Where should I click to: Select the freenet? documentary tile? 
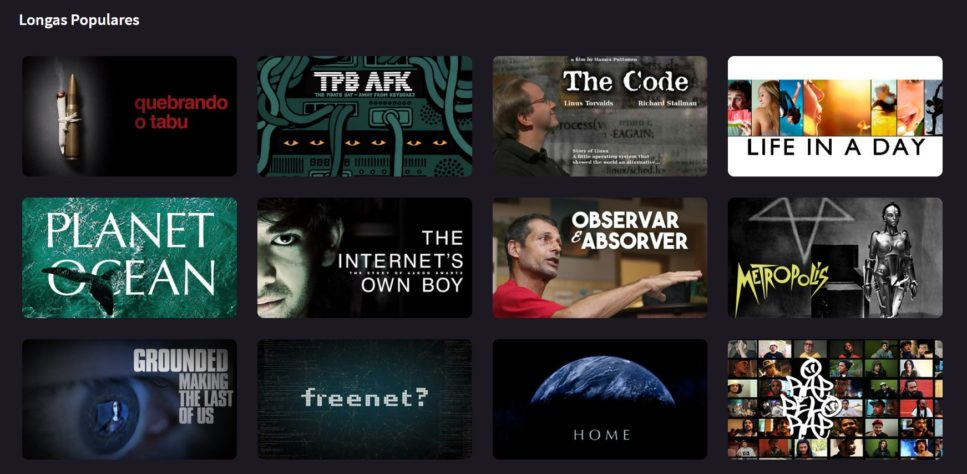364,398
